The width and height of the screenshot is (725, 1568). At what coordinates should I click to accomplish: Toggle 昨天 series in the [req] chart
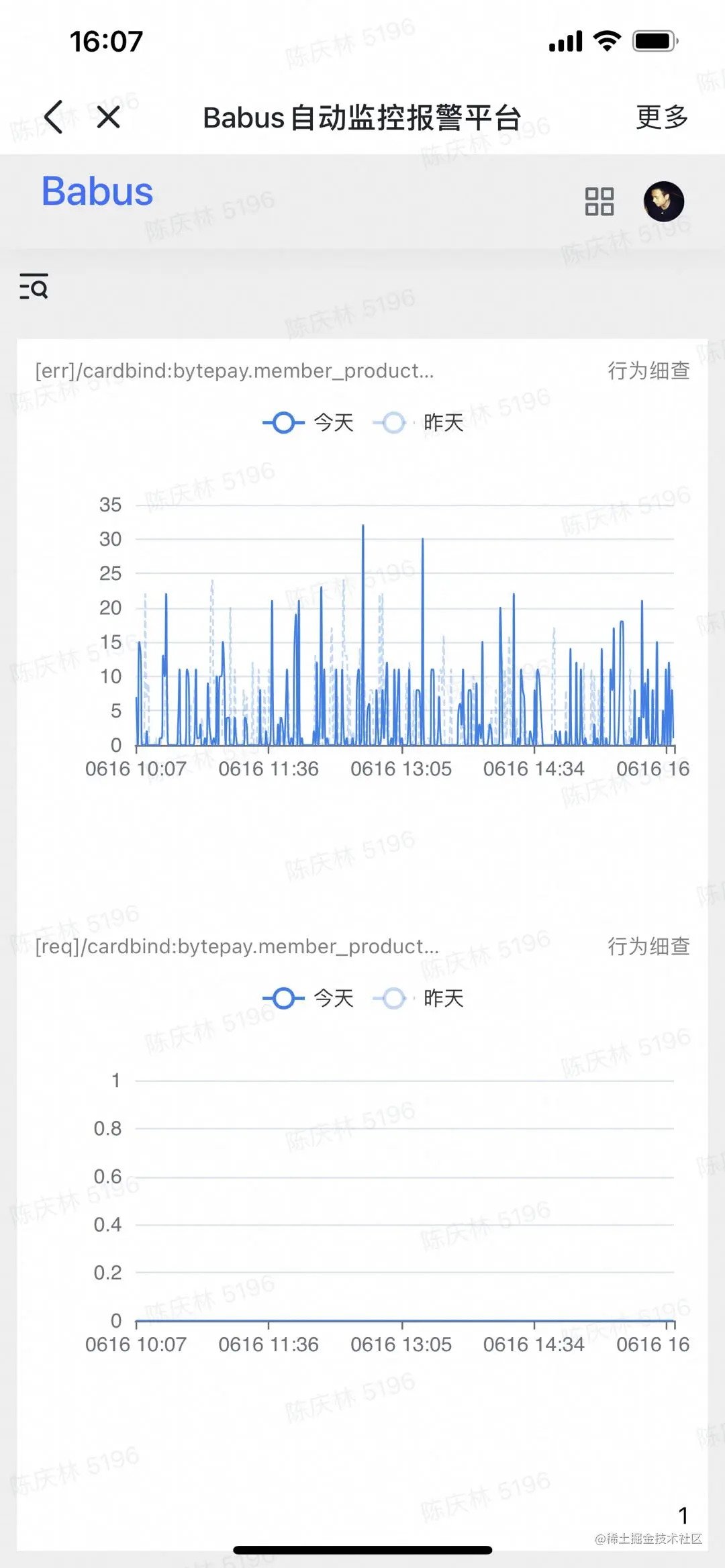coord(420,998)
